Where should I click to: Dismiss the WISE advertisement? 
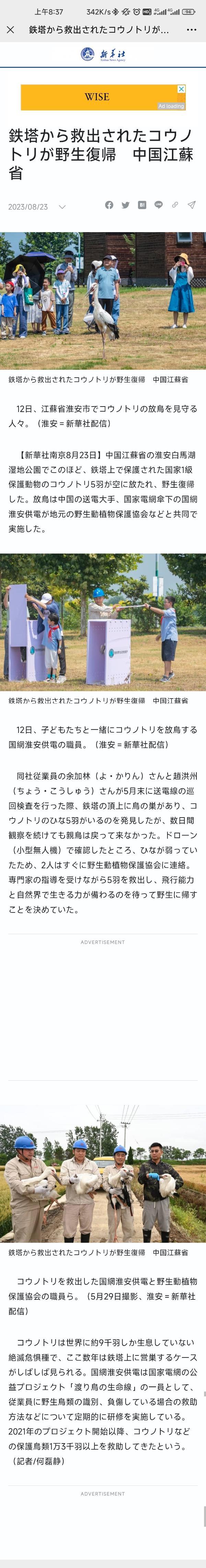pos(181,89)
